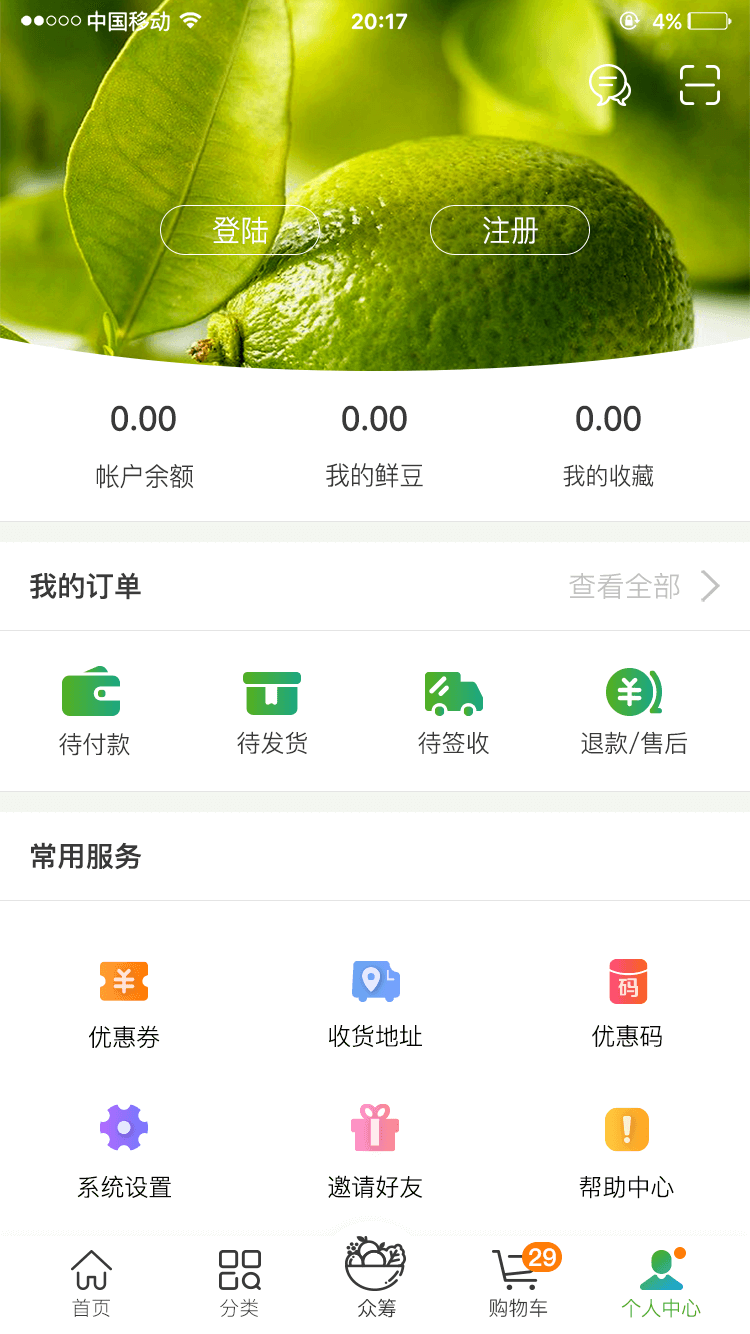Open 待发货 awaiting shipment orders
This screenshot has height=1334, width=750.
click(272, 711)
